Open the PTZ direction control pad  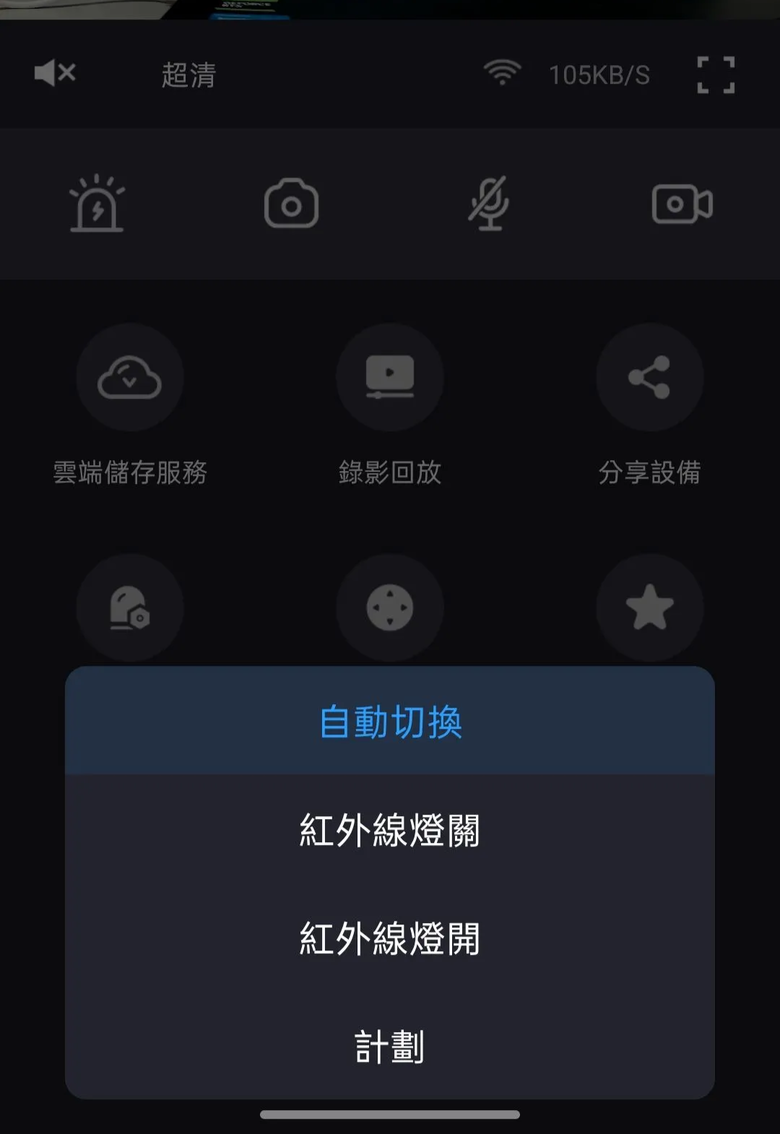coord(390,608)
